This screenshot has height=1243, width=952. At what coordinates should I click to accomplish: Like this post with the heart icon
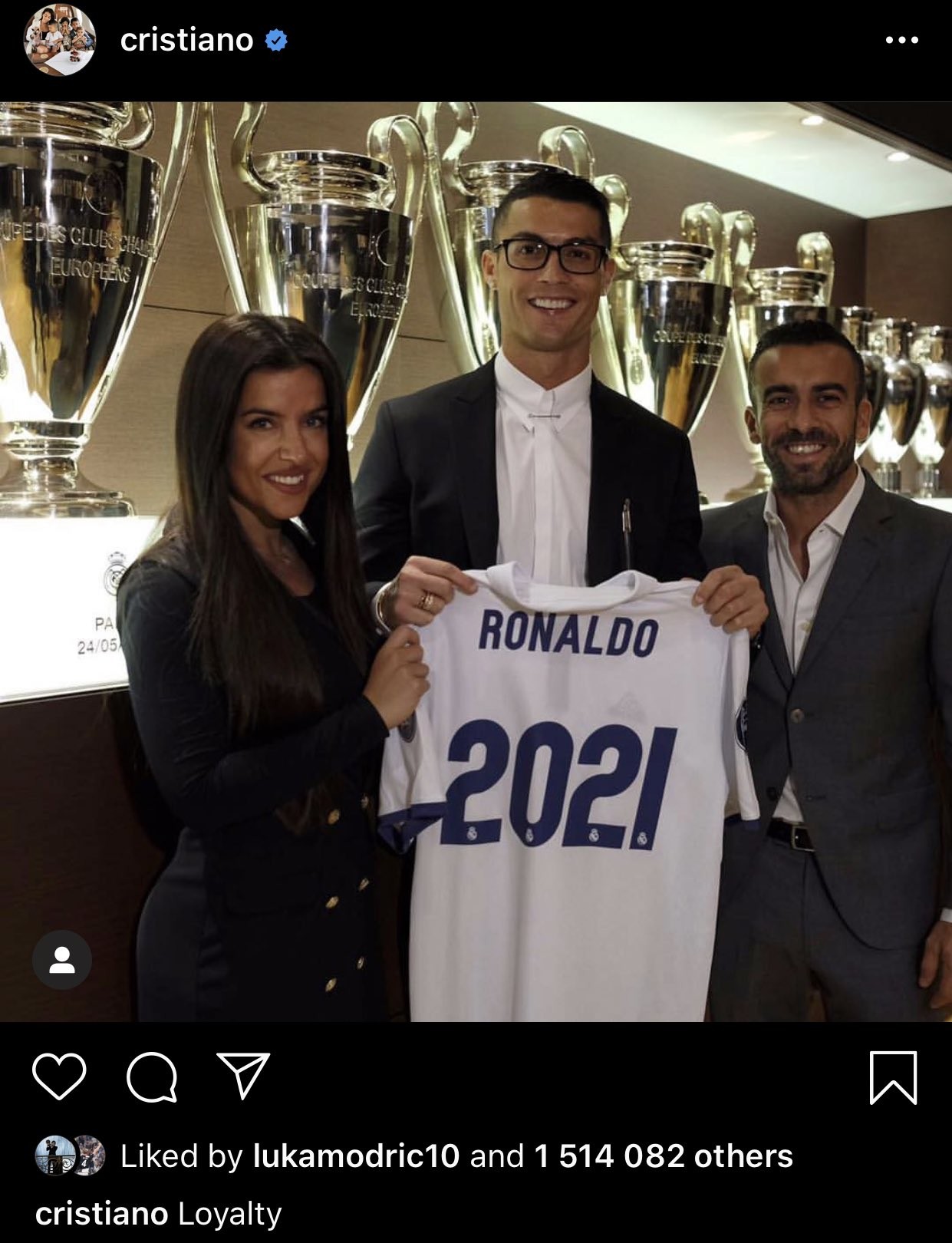[60, 1076]
